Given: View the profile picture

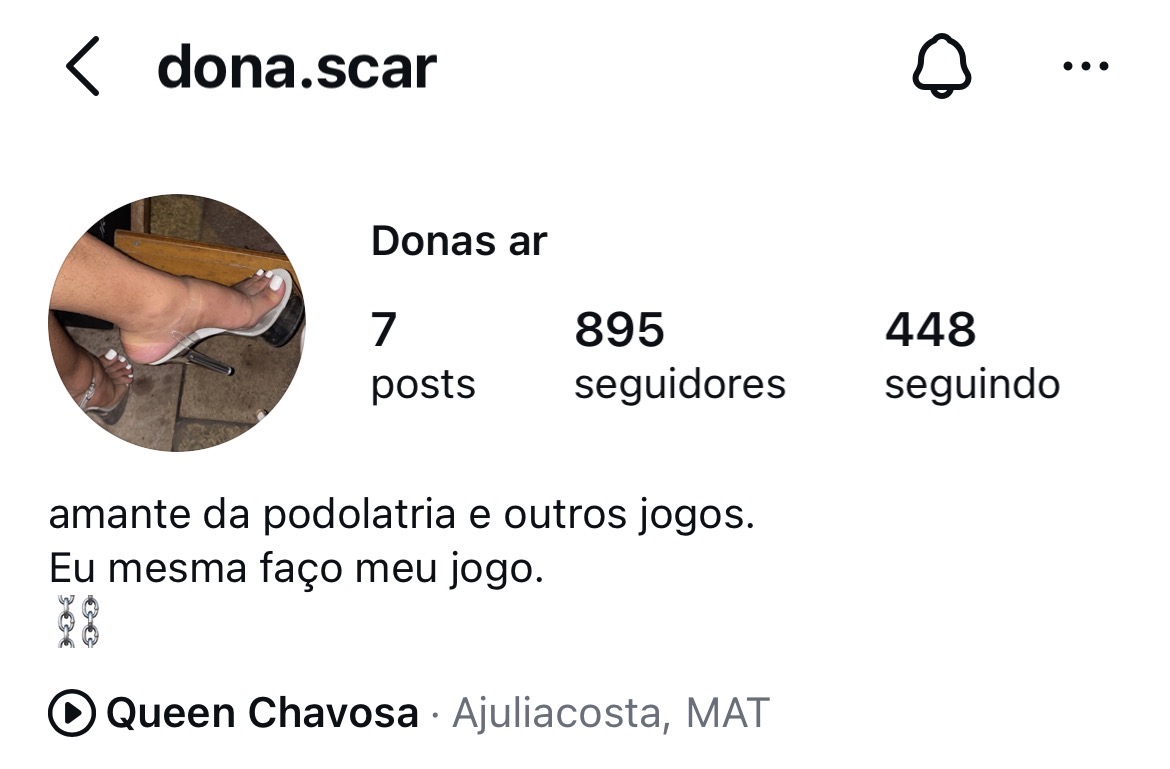Looking at the screenshot, I should [177, 323].
